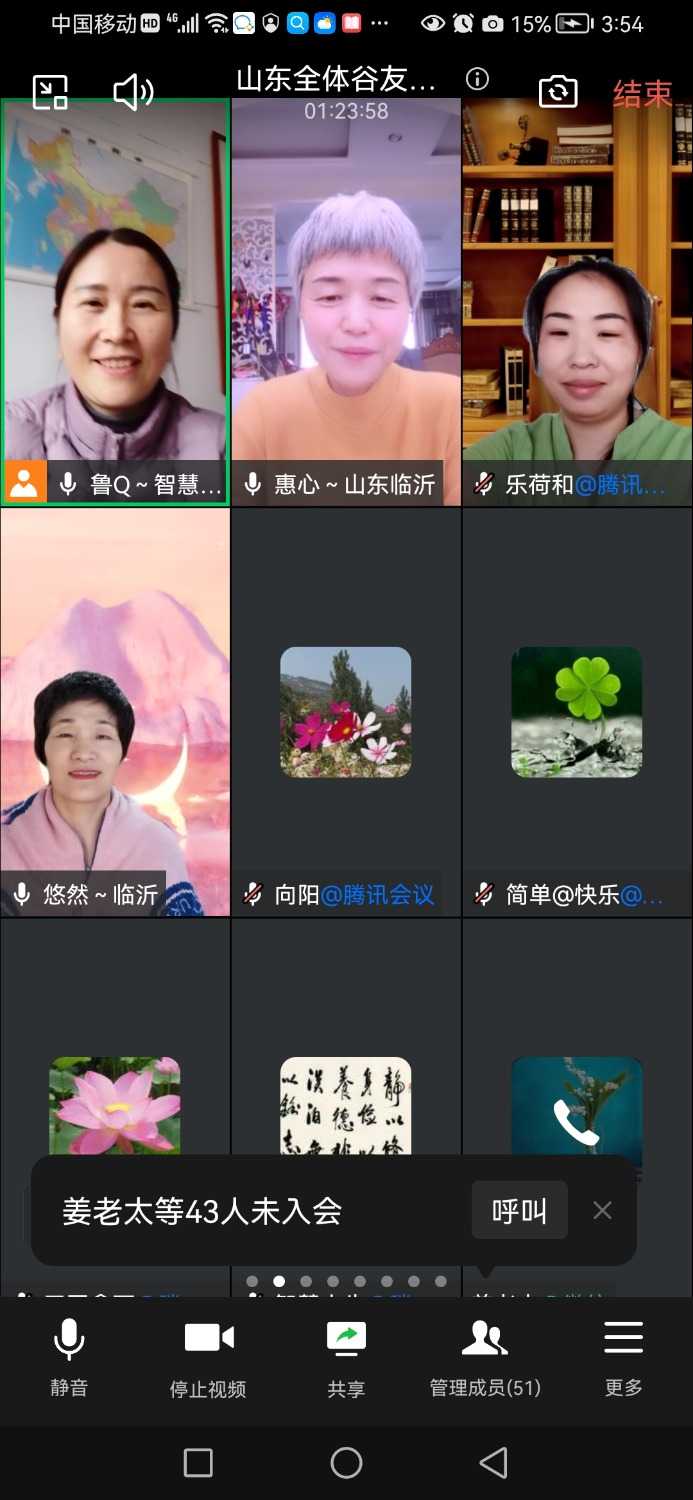Go to the system home screen
The image size is (693, 1500).
tap(346, 1462)
